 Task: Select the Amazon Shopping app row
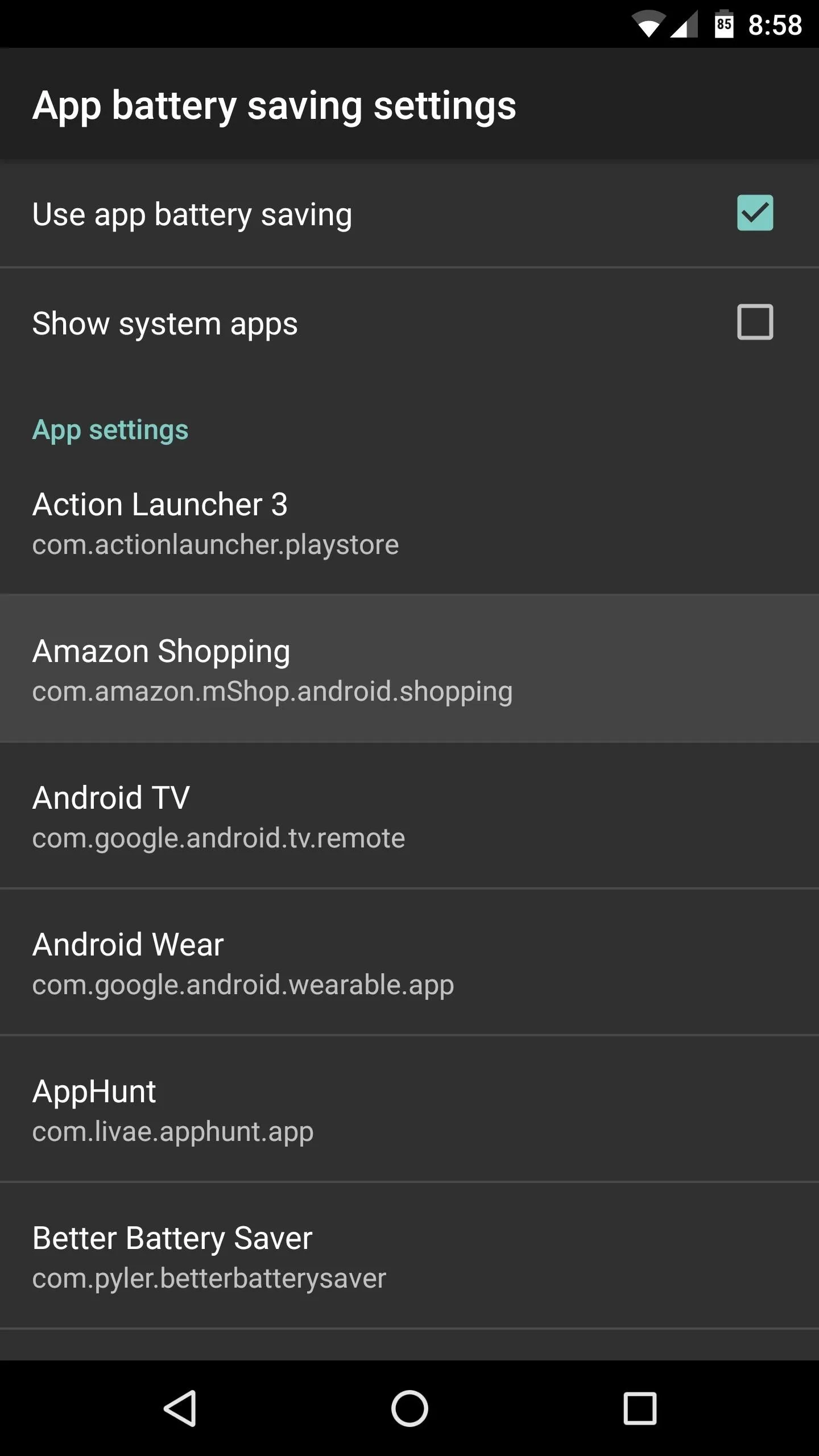(x=409, y=668)
